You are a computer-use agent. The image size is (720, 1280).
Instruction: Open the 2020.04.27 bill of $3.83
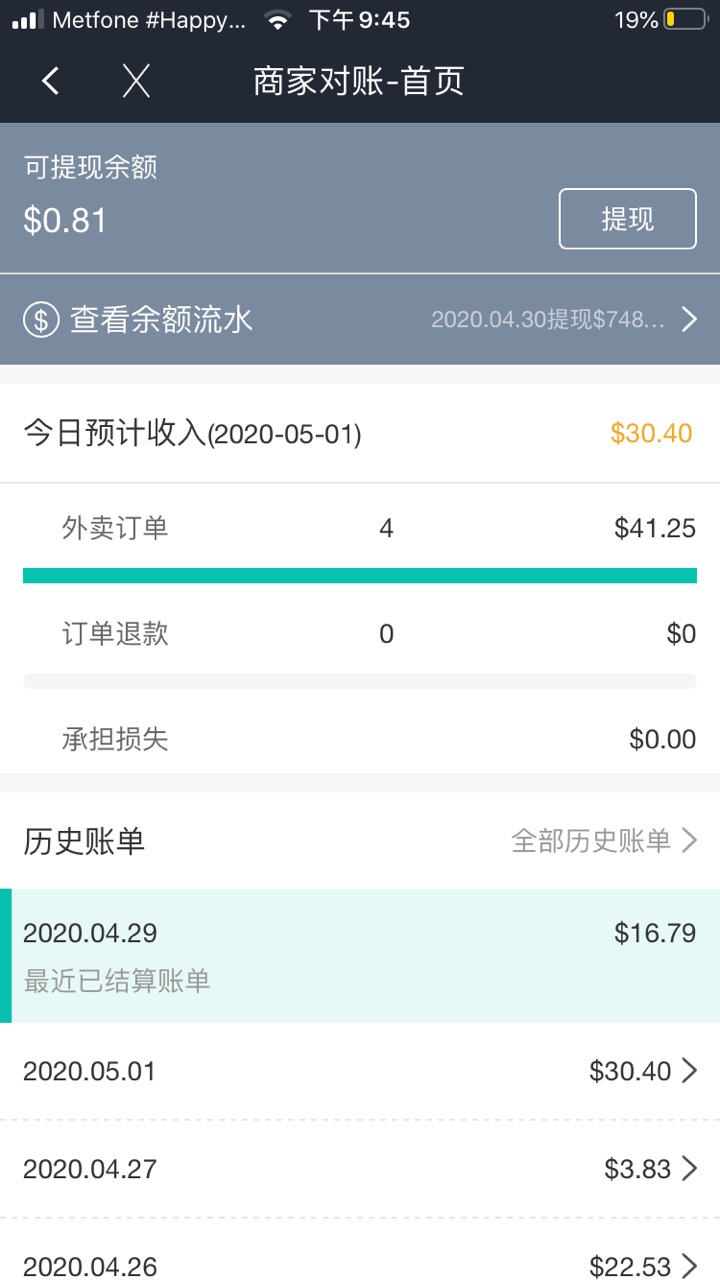(360, 1169)
